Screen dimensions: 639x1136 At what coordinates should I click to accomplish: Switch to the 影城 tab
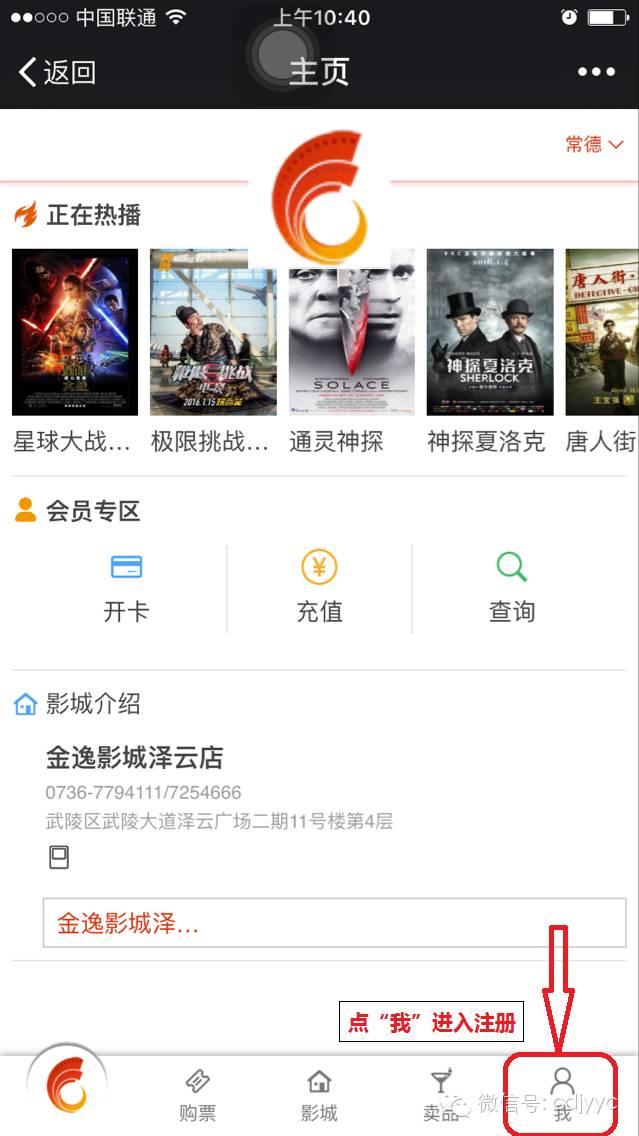click(319, 1095)
